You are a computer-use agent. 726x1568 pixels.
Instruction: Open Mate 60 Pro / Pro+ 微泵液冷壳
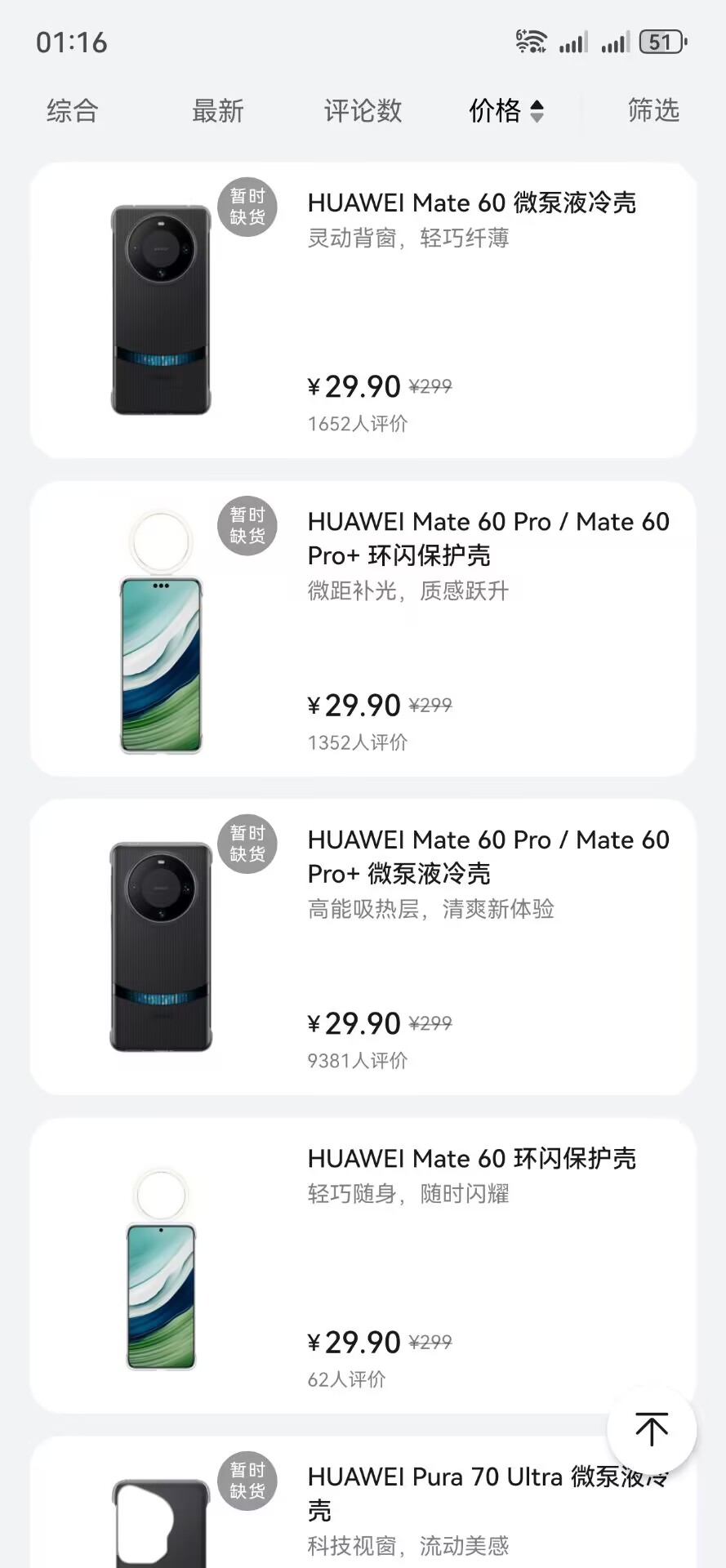pyautogui.click(x=363, y=947)
